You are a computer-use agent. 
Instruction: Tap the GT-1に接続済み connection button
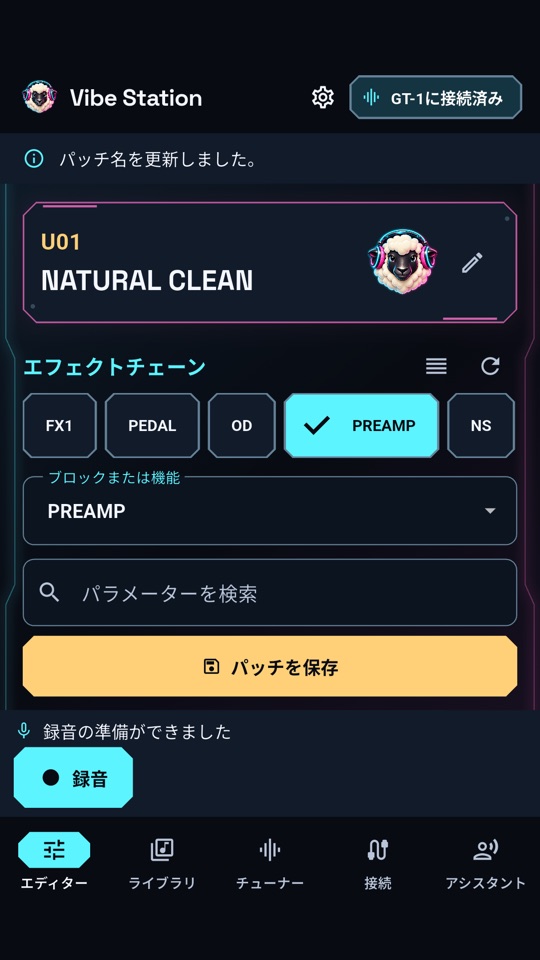click(435, 97)
